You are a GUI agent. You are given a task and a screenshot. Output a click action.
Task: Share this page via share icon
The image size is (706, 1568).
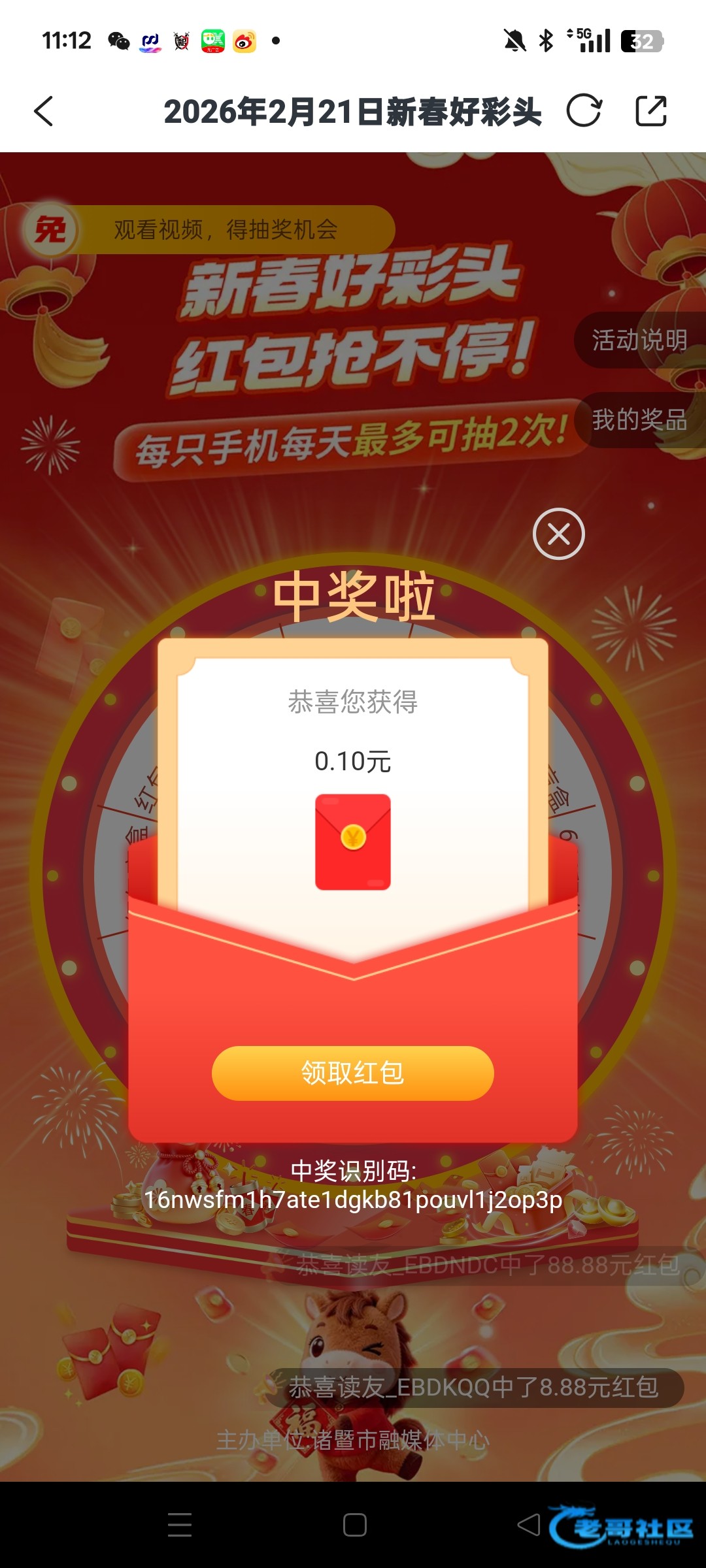pos(651,110)
